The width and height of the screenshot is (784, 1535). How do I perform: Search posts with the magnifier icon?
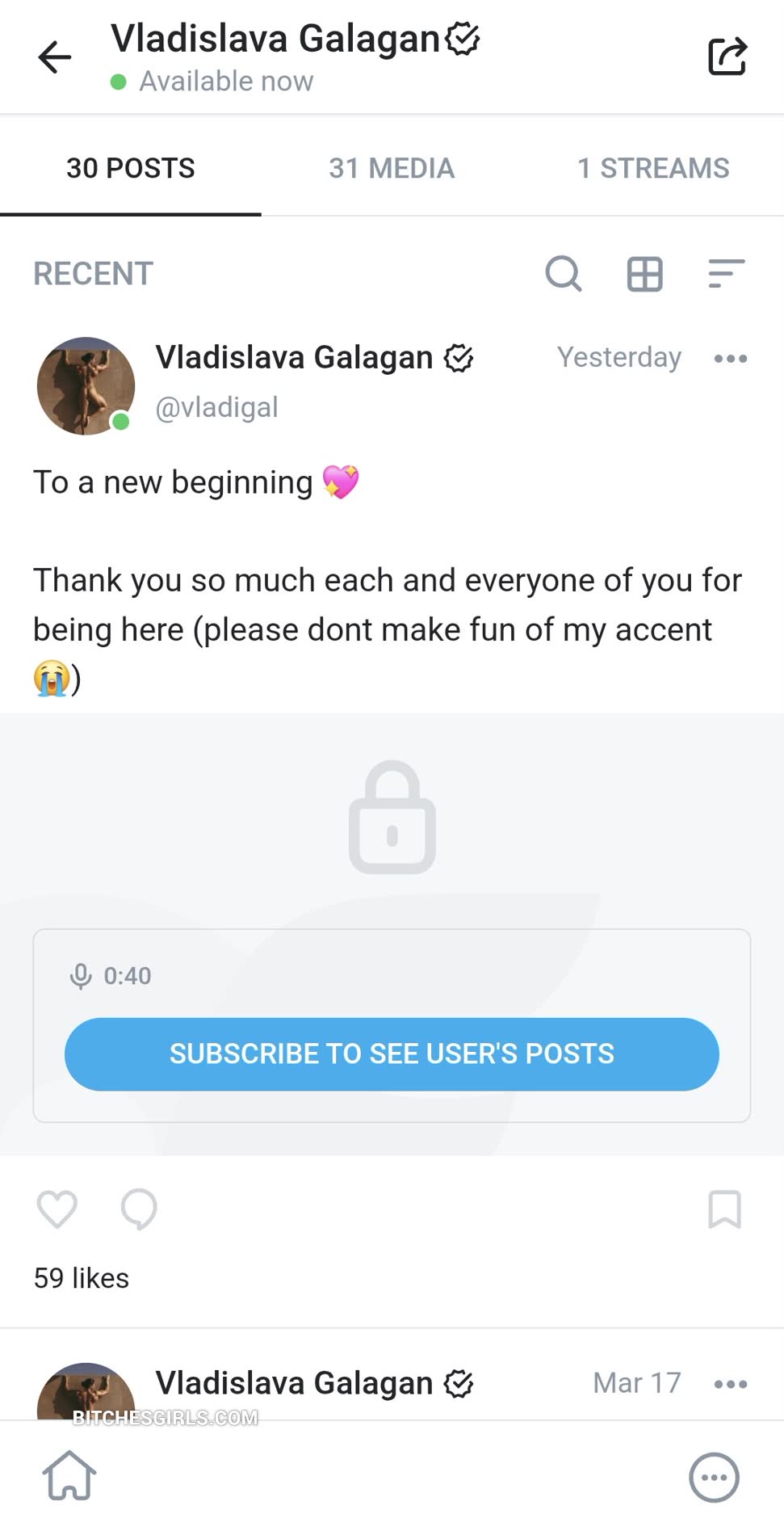563,274
